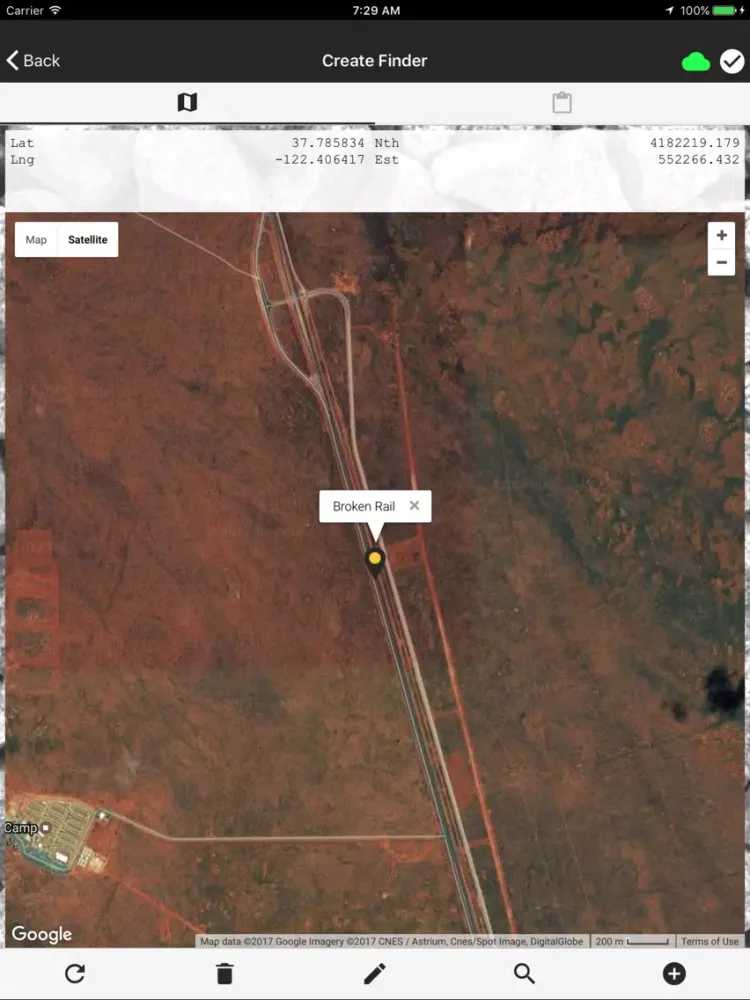The height and width of the screenshot is (1000, 750).
Task: Tap the green cloud sync icon
Action: coord(696,62)
